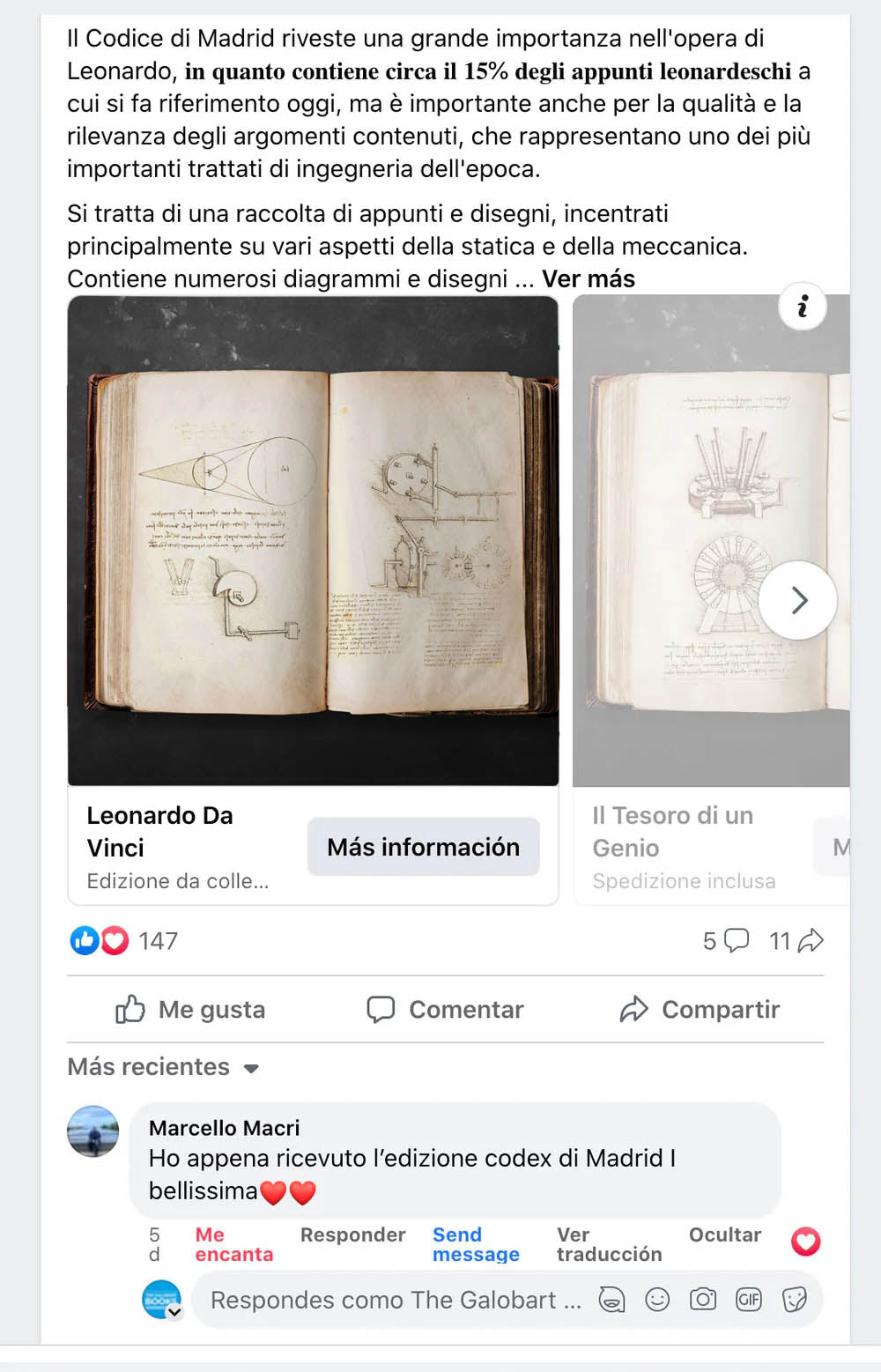Viewport: 881px width, 1372px height.
Task: Open Marcello Macri's profile picture
Action: (x=93, y=1131)
